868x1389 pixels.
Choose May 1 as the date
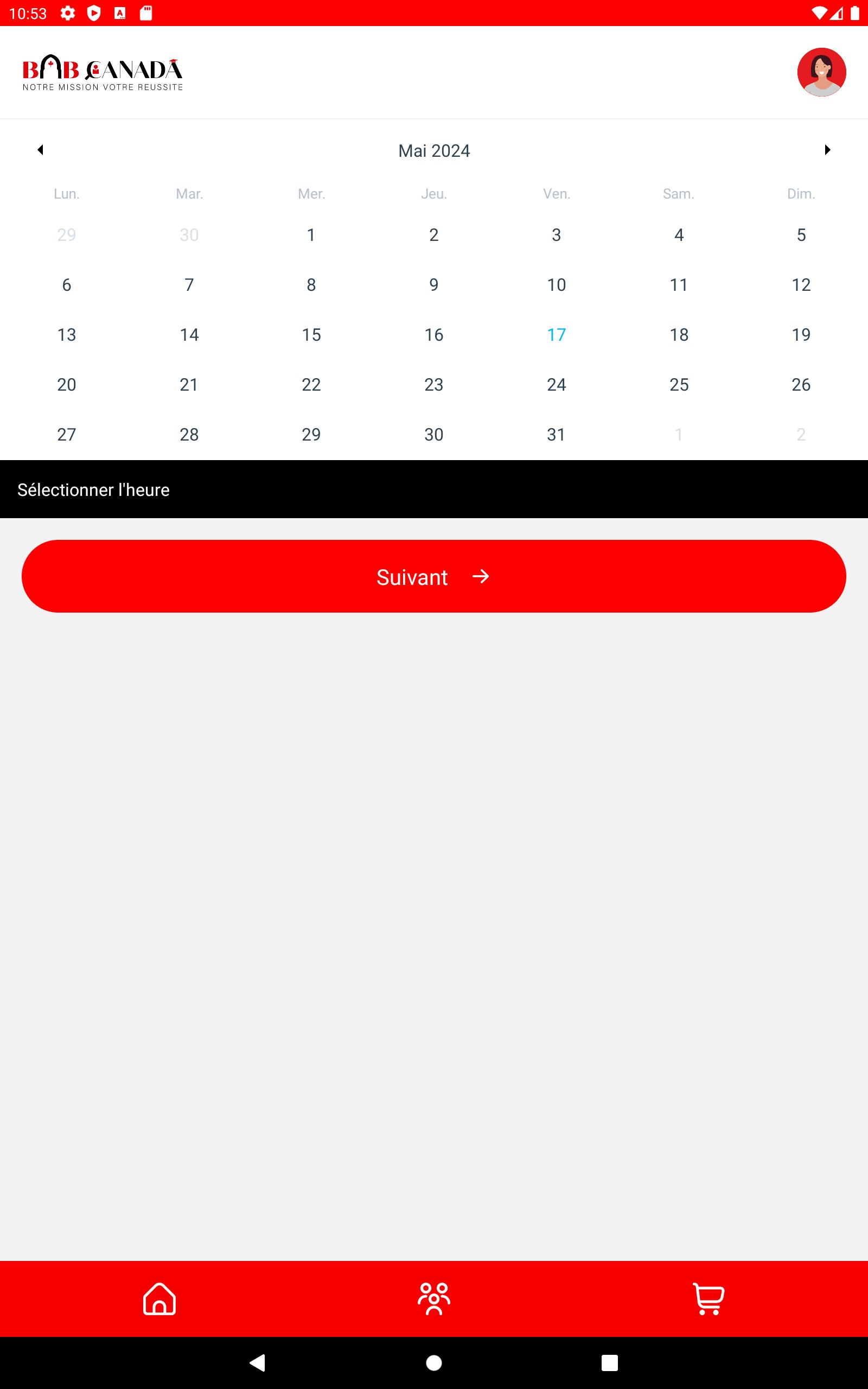coord(311,235)
